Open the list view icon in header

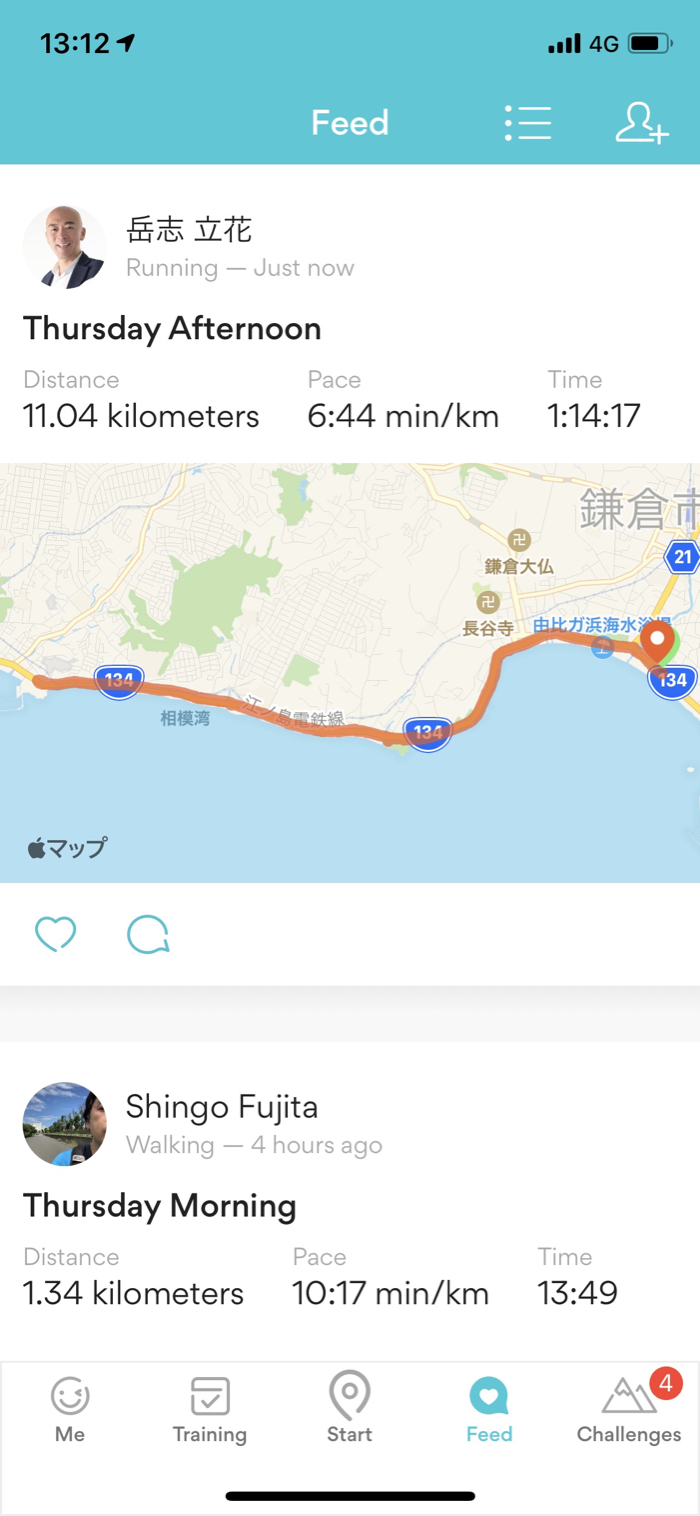point(528,123)
